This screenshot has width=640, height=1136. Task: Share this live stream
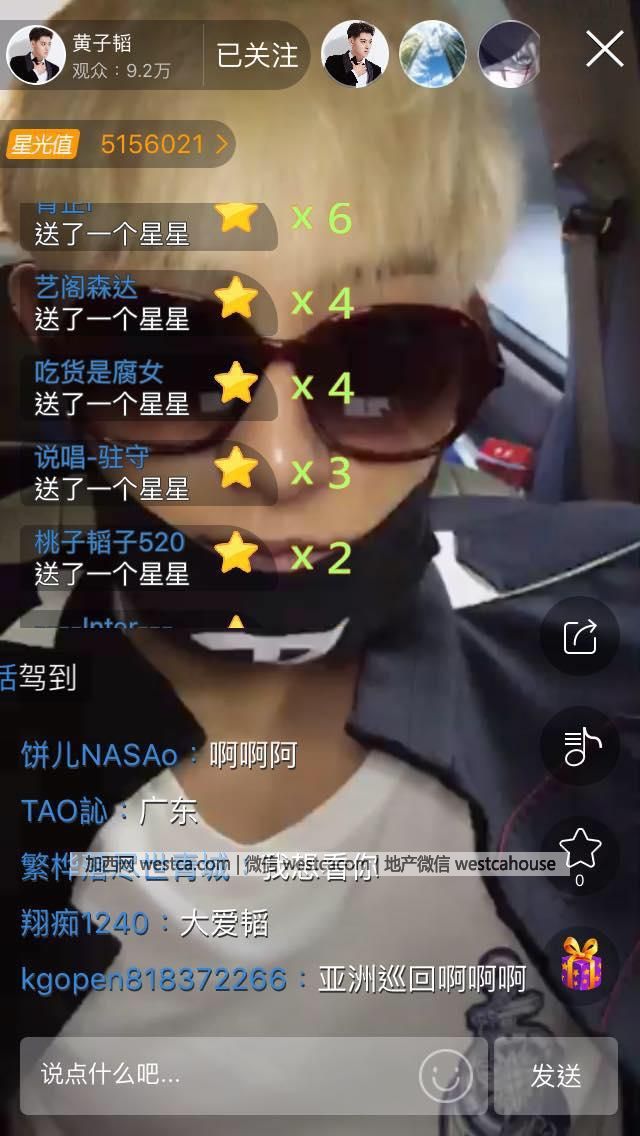pyautogui.click(x=580, y=637)
